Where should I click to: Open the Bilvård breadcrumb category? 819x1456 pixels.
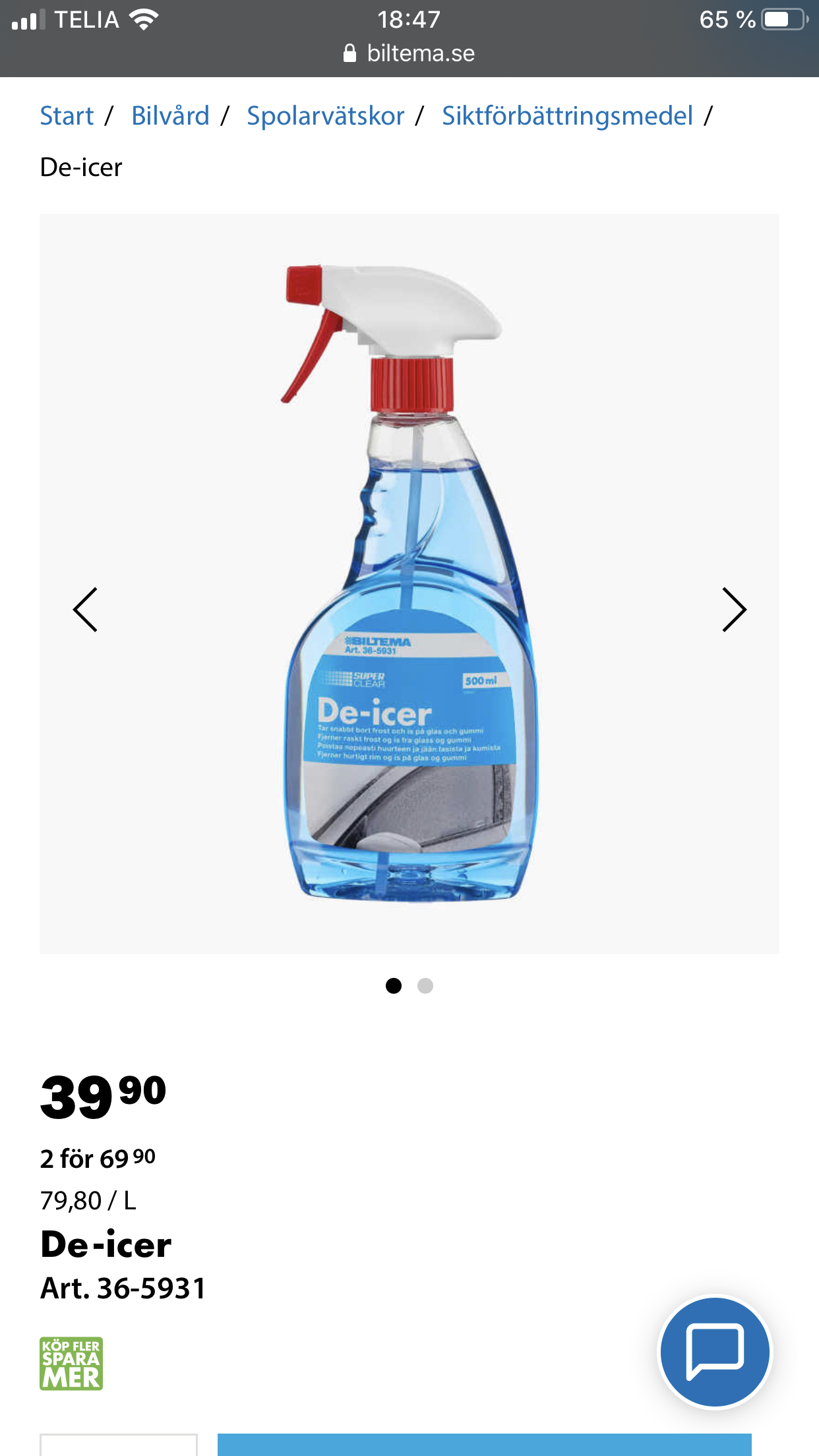point(170,116)
